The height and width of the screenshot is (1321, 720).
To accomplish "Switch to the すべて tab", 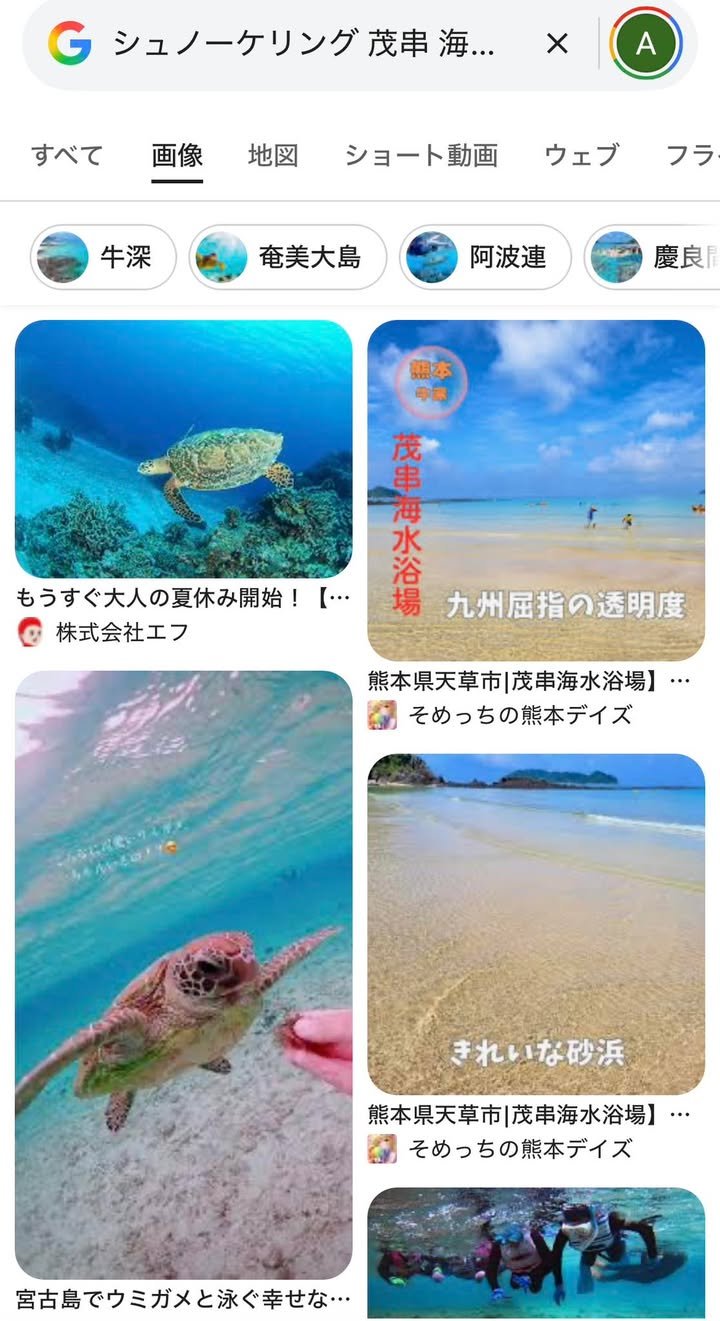I will 67,155.
